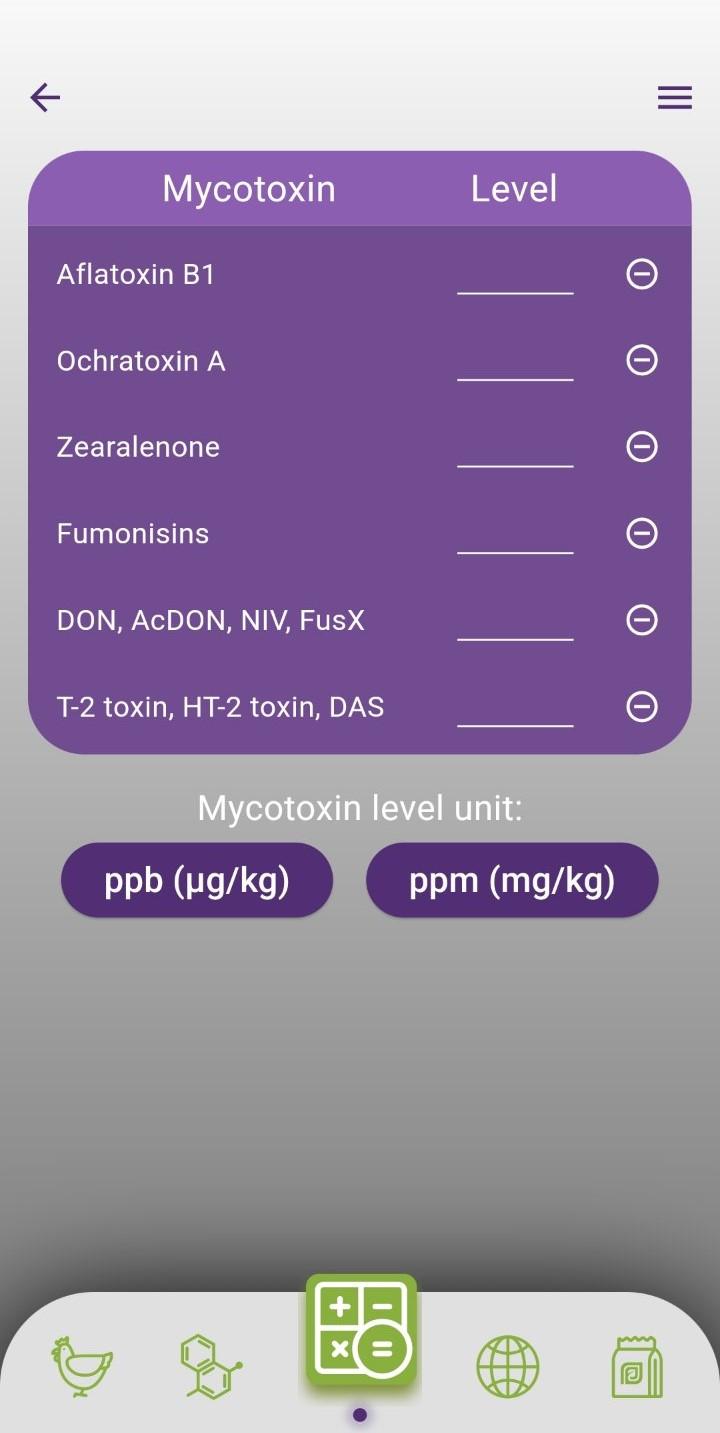720x1433 pixels.
Task: Open the globe tab
Action: (x=508, y=1366)
